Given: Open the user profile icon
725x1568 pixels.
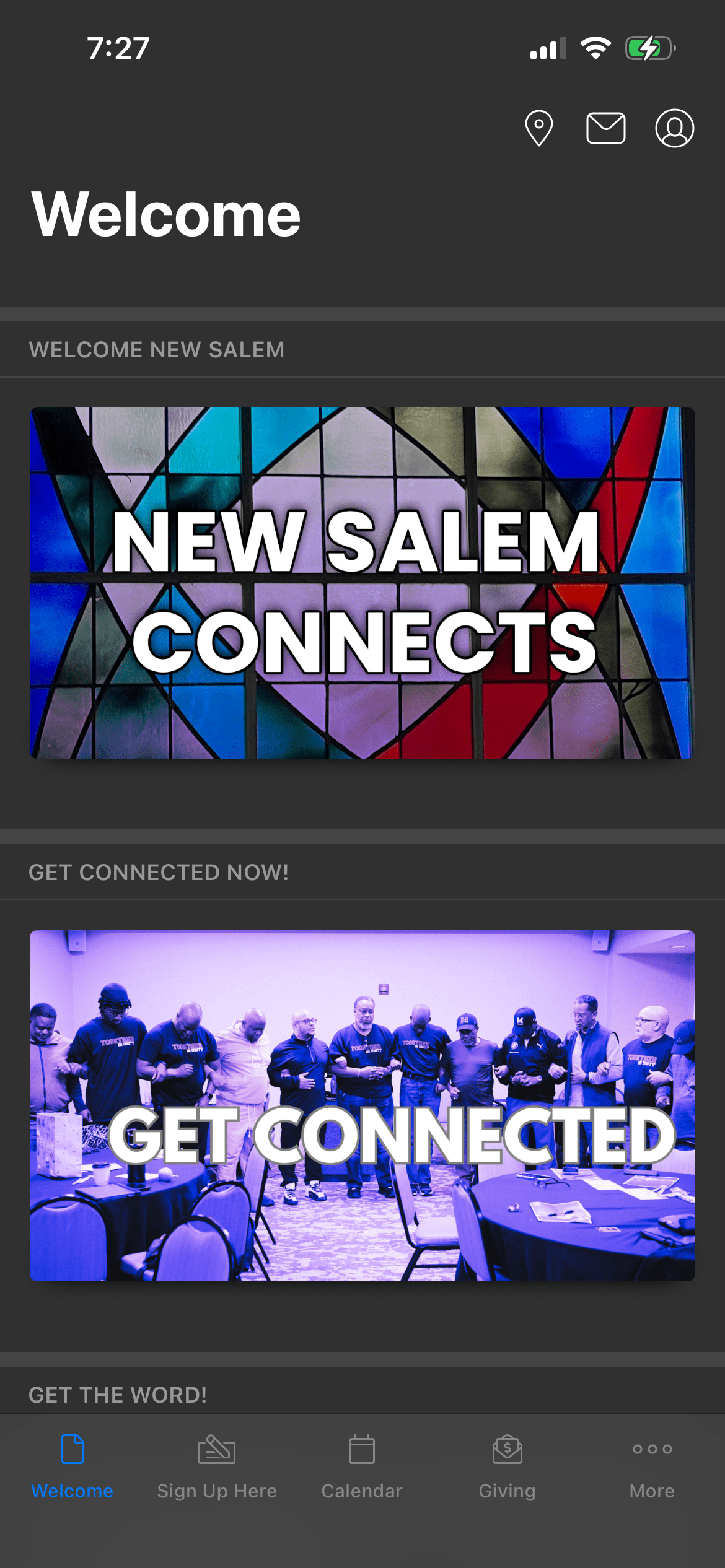Looking at the screenshot, I should [x=674, y=128].
